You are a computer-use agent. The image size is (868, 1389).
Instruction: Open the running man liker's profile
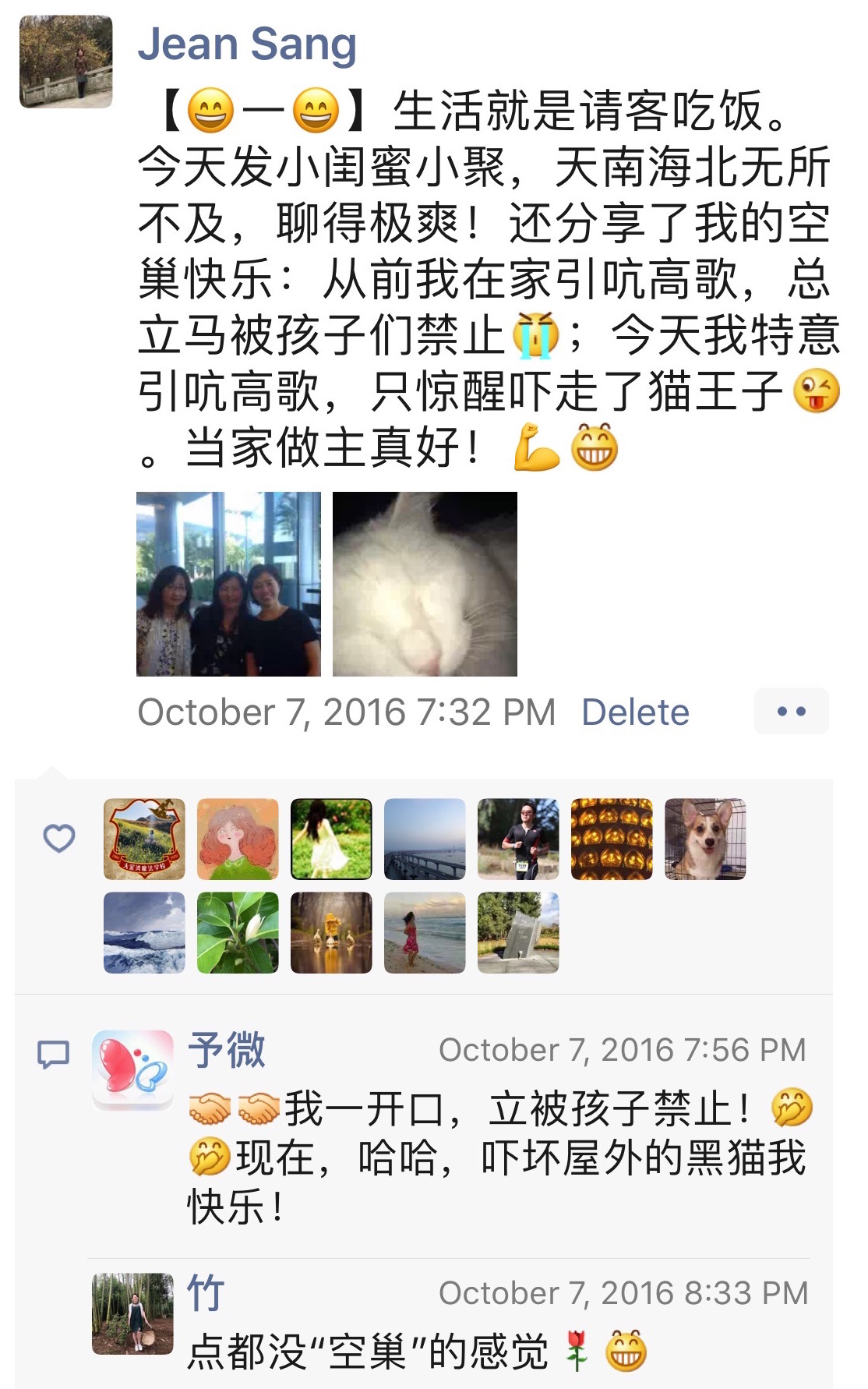(518, 839)
